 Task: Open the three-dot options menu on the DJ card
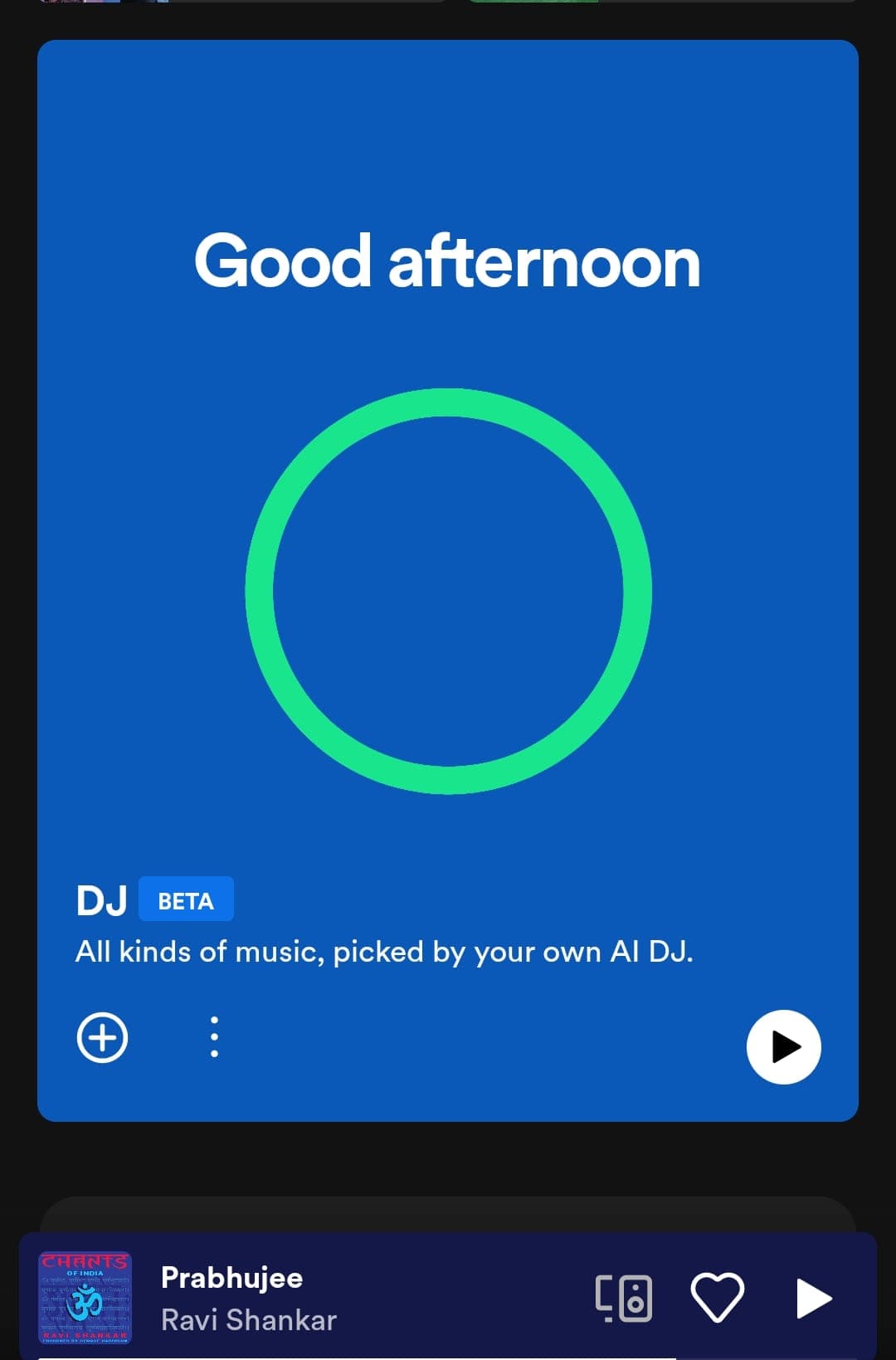[x=214, y=1036]
